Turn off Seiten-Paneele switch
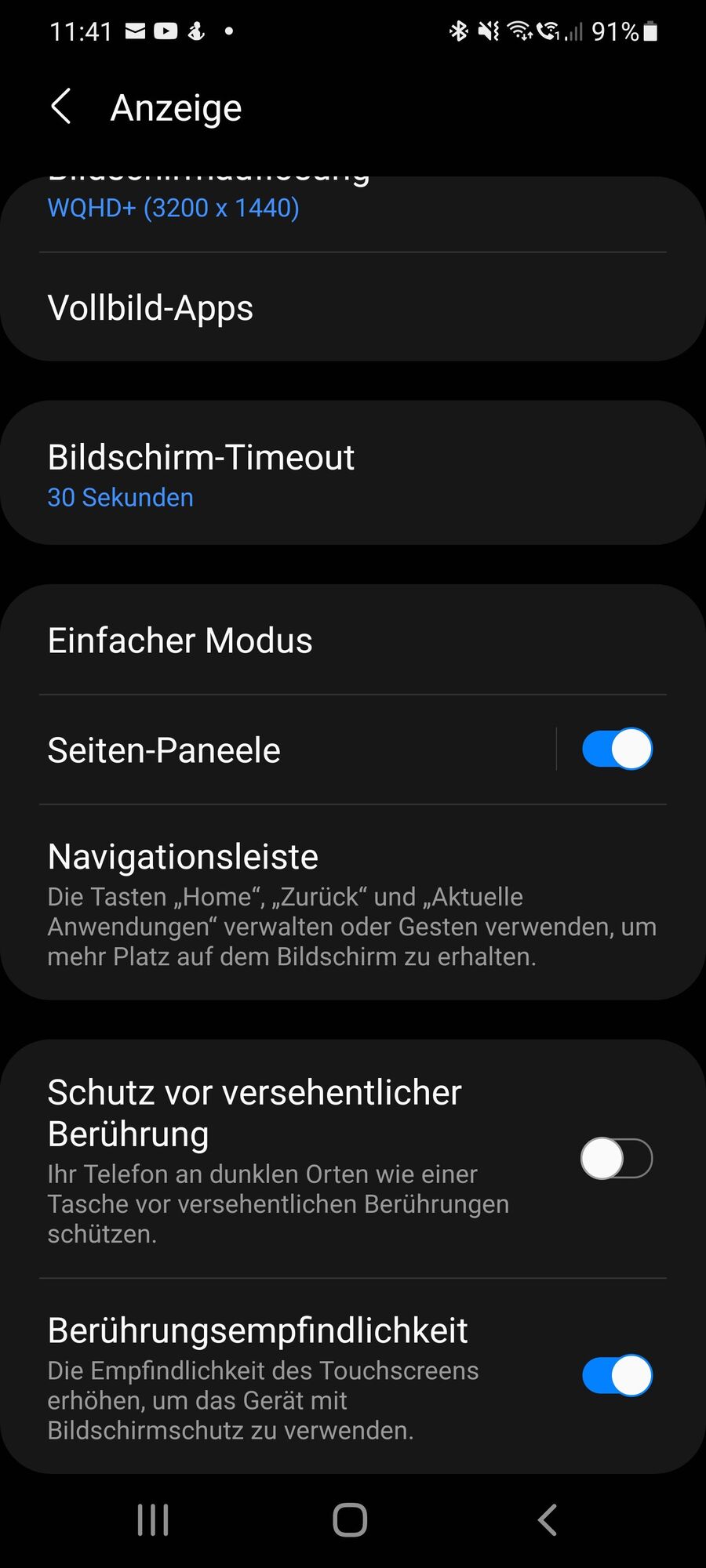 point(617,750)
